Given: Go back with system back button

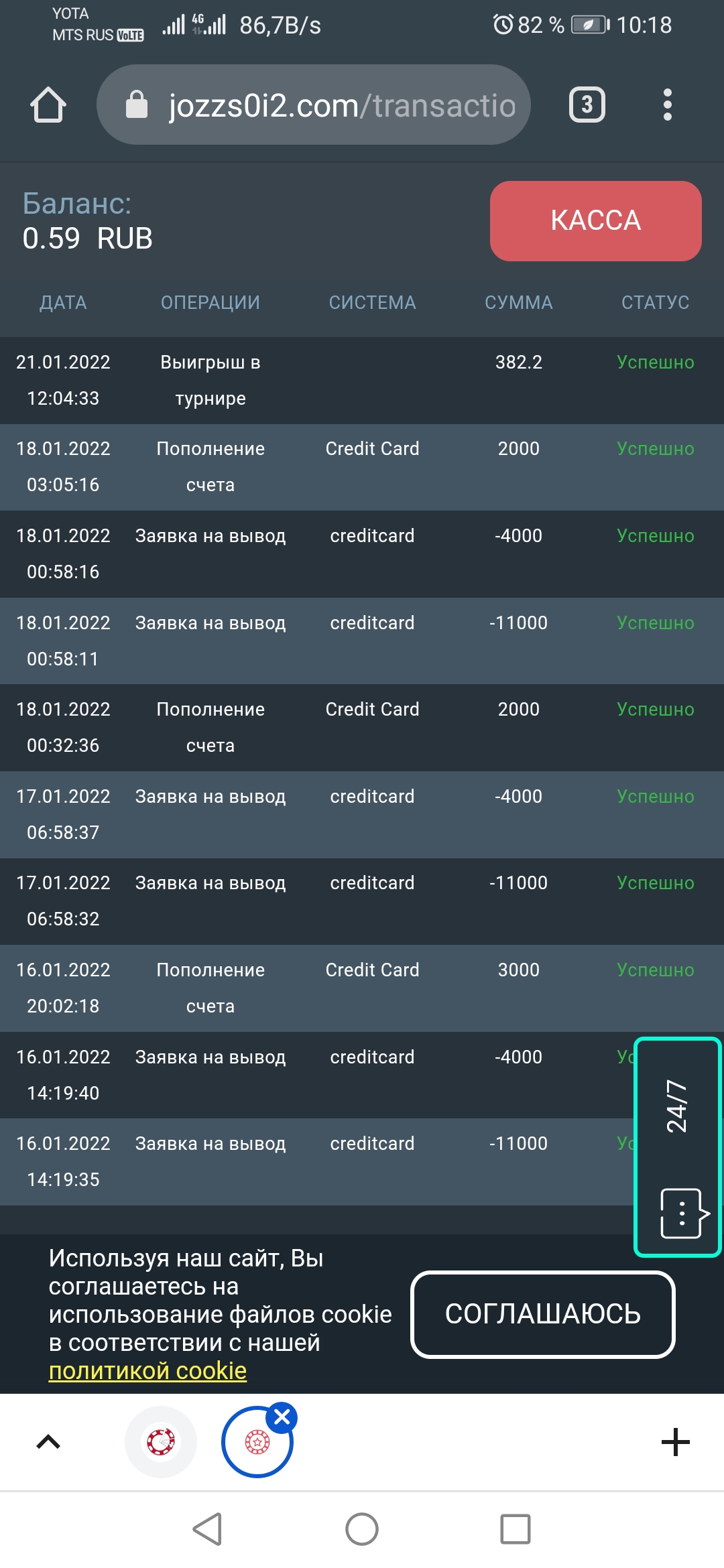Looking at the screenshot, I should (207, 1529).
